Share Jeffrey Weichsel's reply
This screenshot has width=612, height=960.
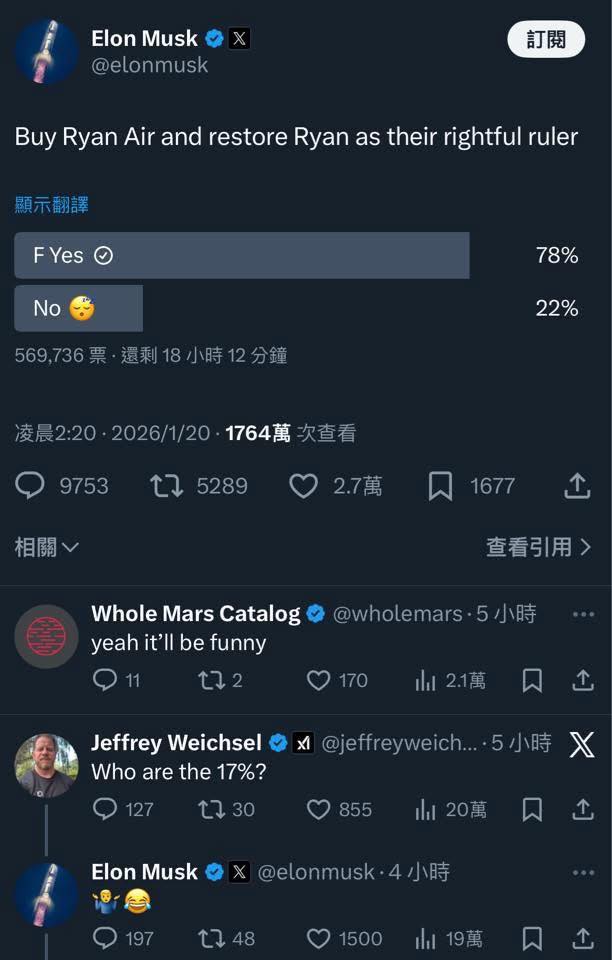tap(582, 809)
